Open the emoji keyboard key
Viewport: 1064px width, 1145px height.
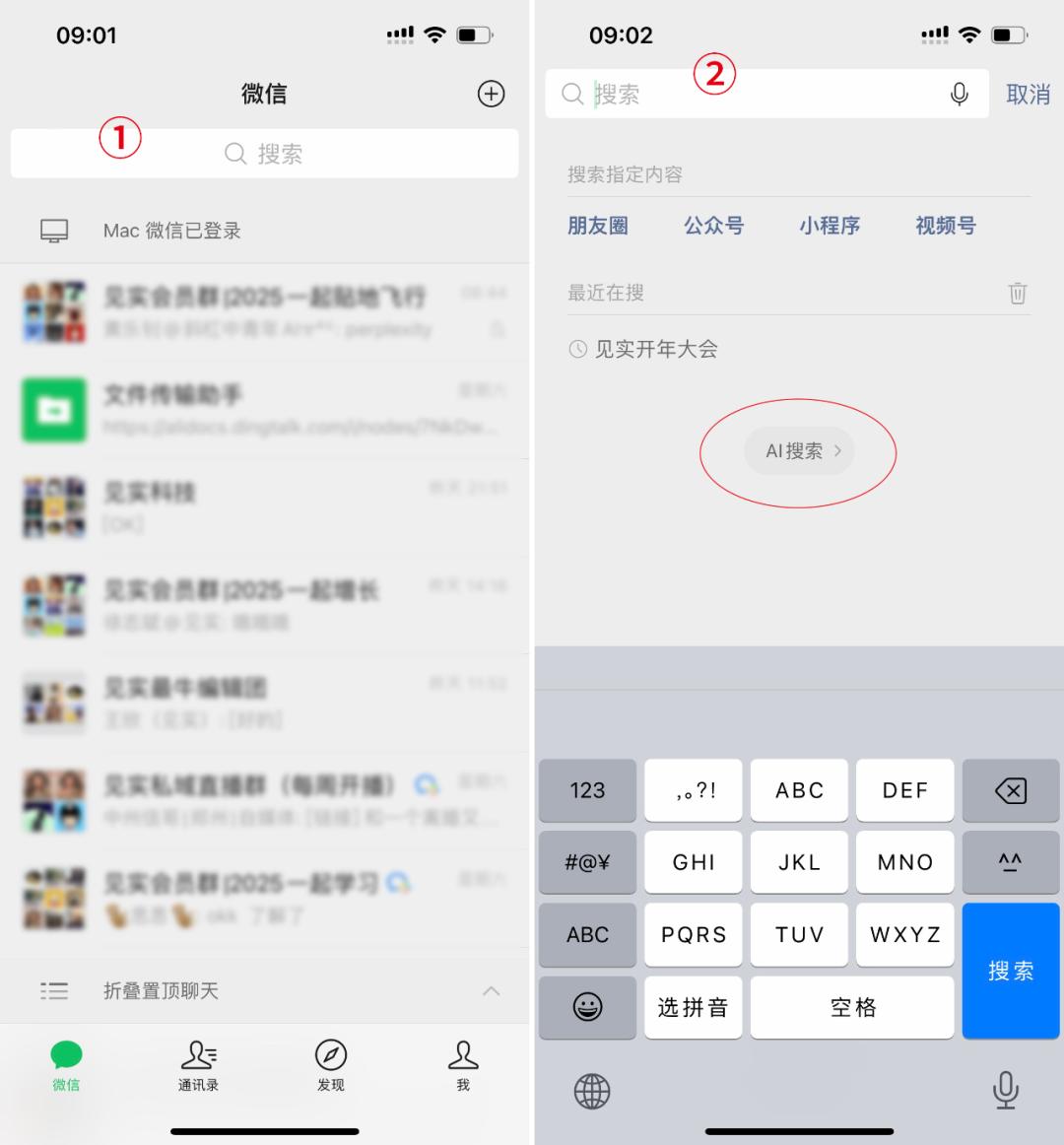(587, 1007)
